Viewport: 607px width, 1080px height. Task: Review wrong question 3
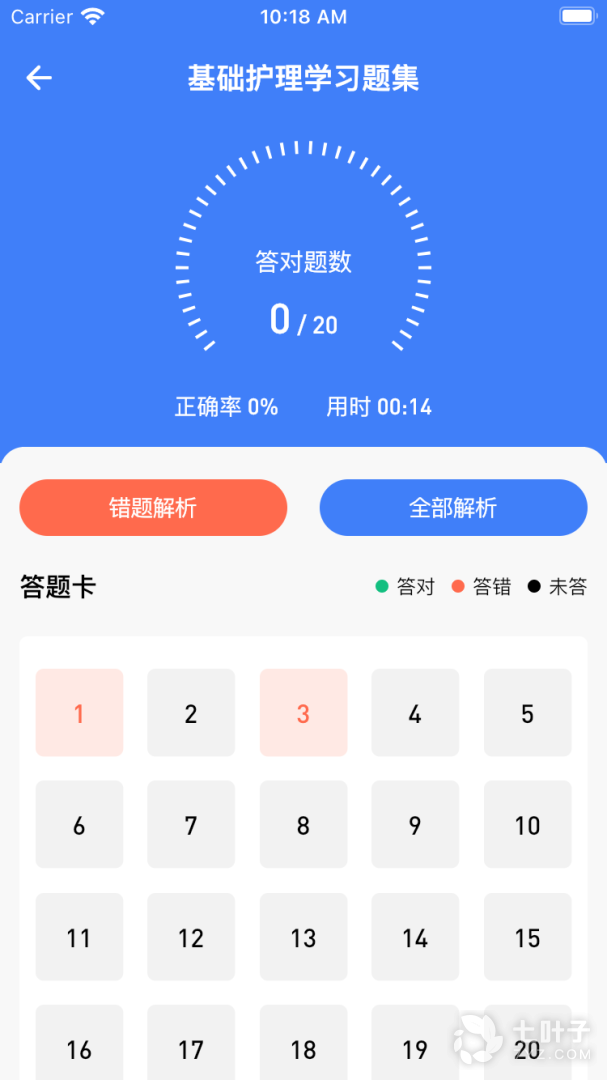pos(303,713)
